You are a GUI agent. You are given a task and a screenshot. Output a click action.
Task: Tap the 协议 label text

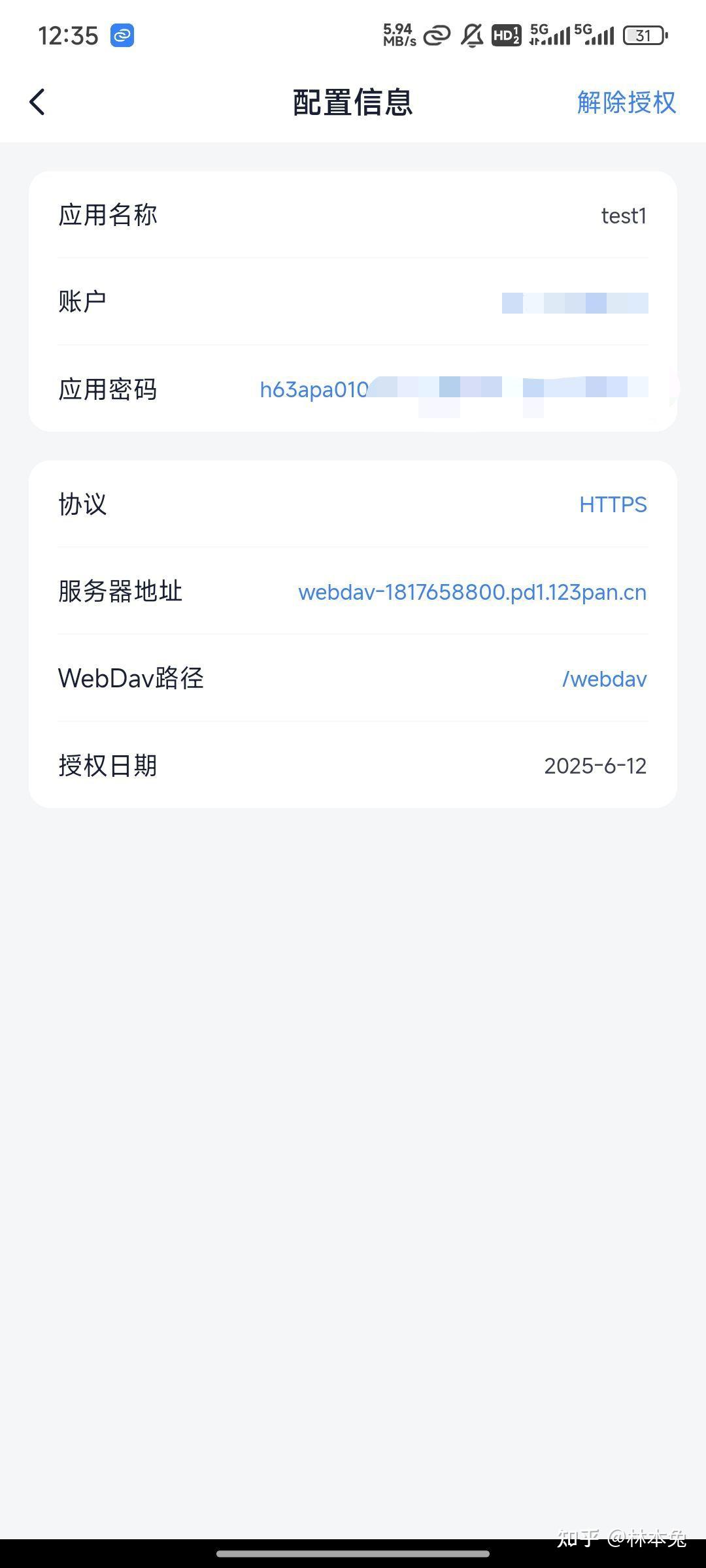(81, 504)
